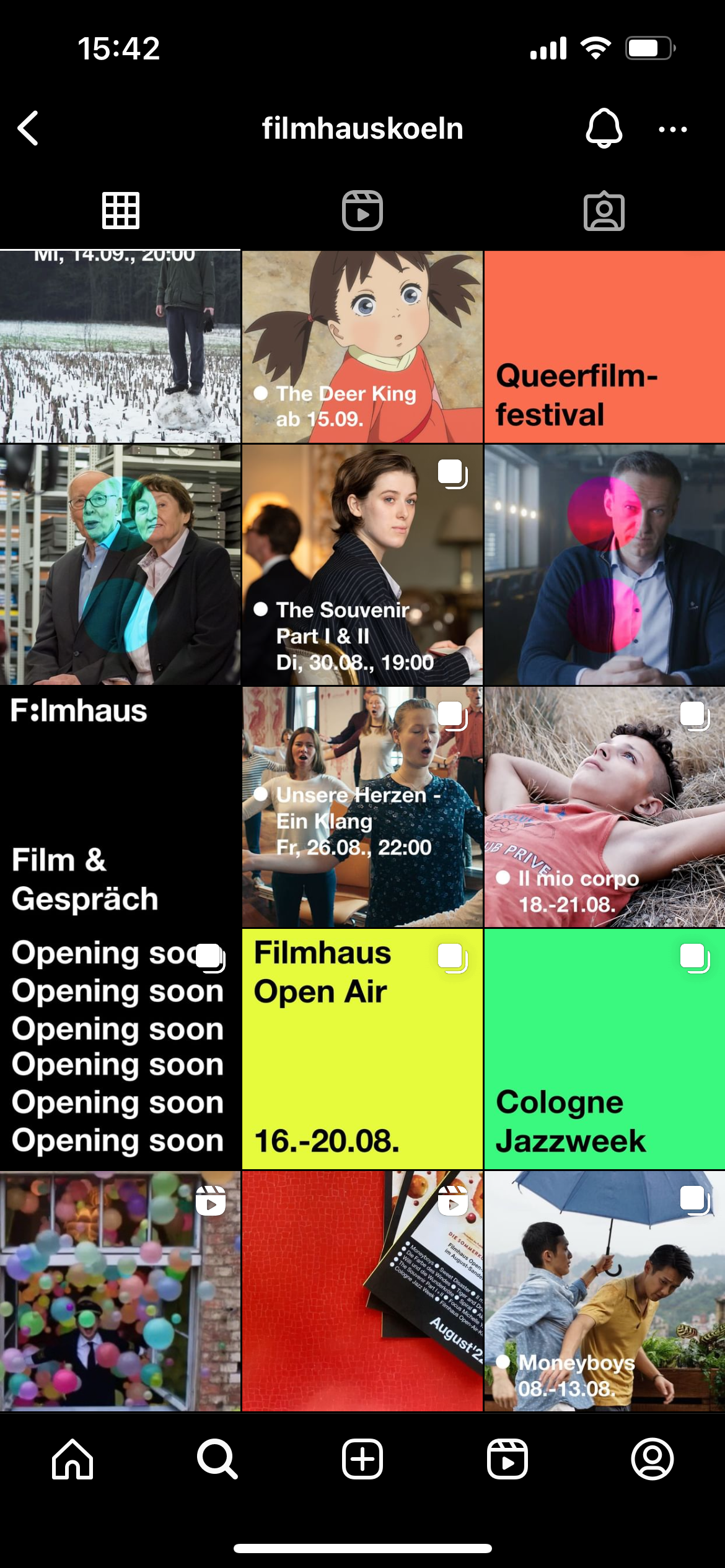This screenshot has height=1568, width=725.
Task: Open The Souvenir Part I & II post
Action: click(362, 565)
